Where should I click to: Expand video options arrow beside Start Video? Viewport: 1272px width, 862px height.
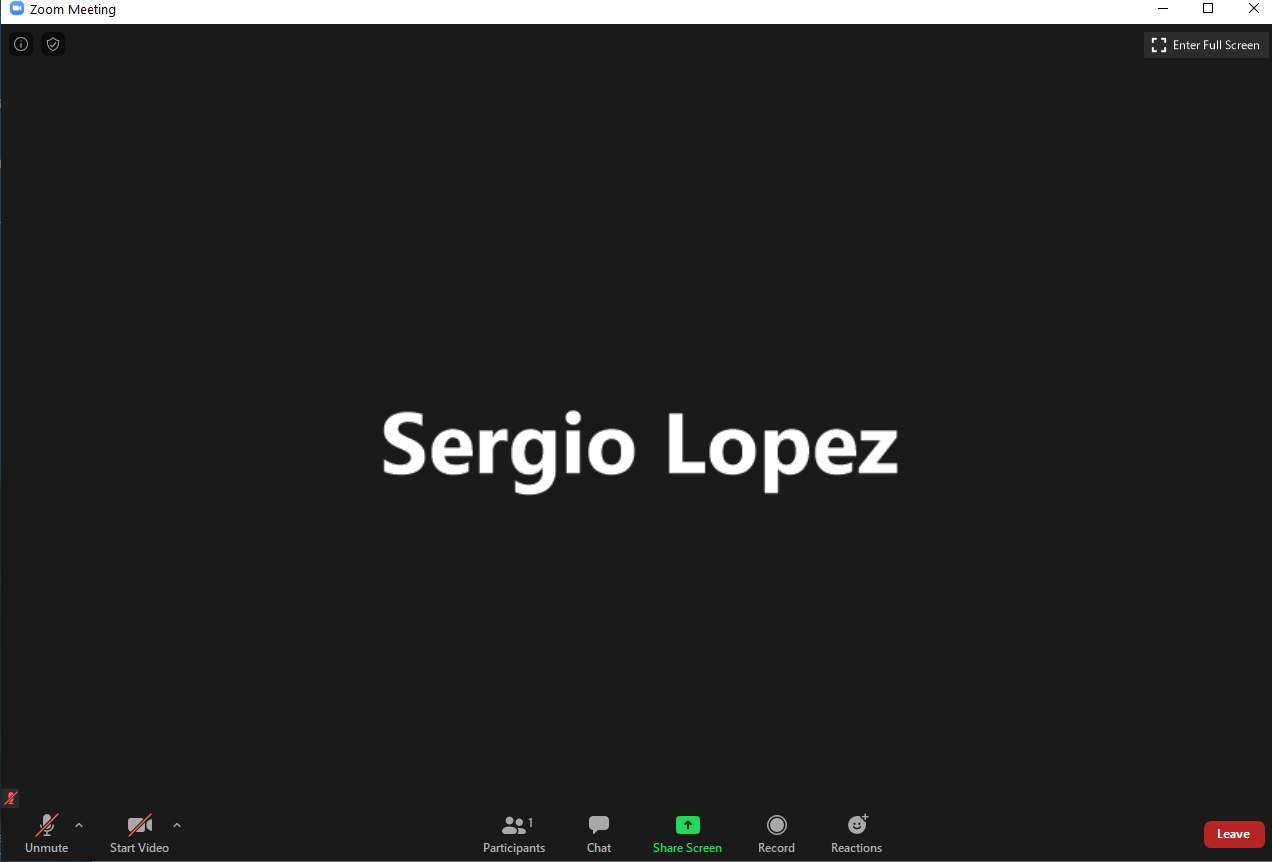point(177,825)
